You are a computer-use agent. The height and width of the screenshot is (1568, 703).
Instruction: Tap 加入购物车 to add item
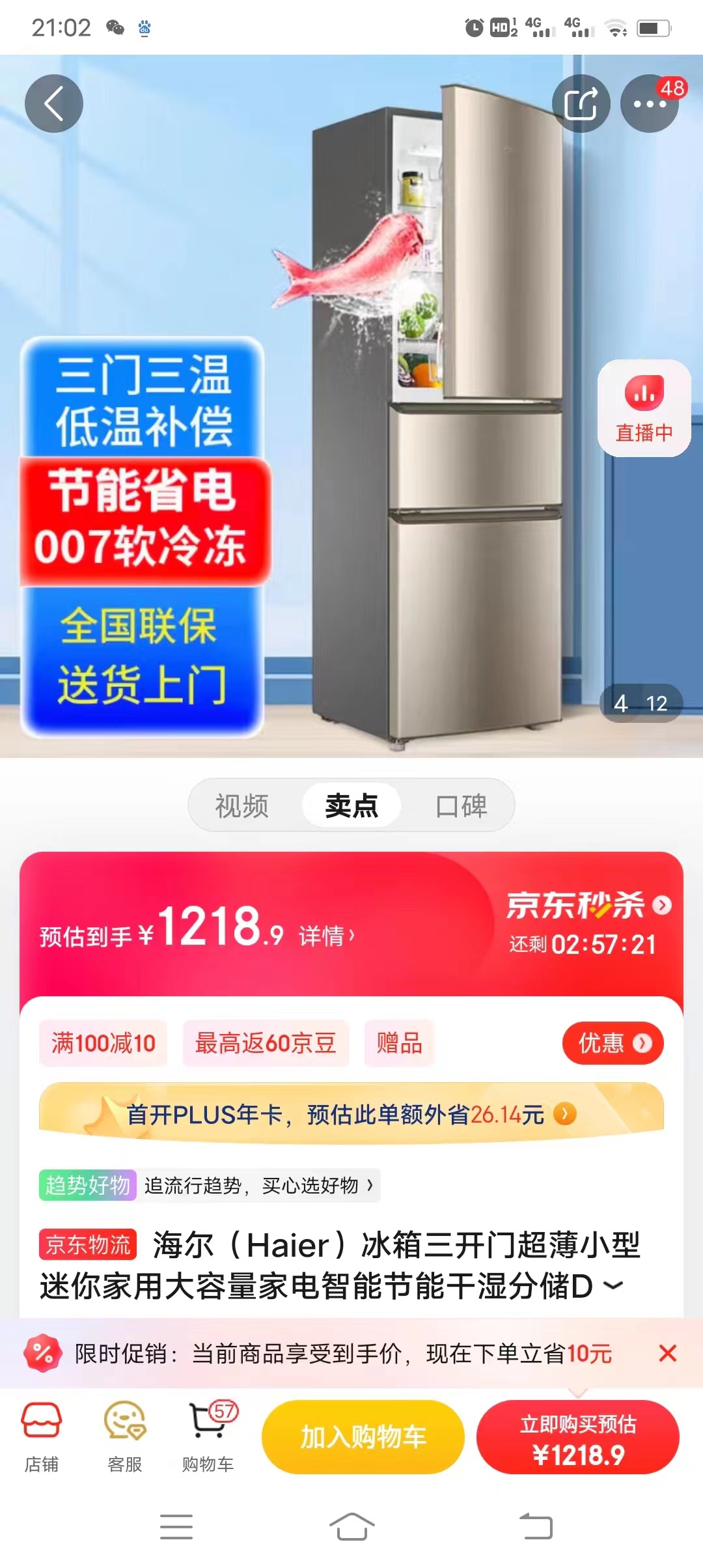click(363, 1436)
